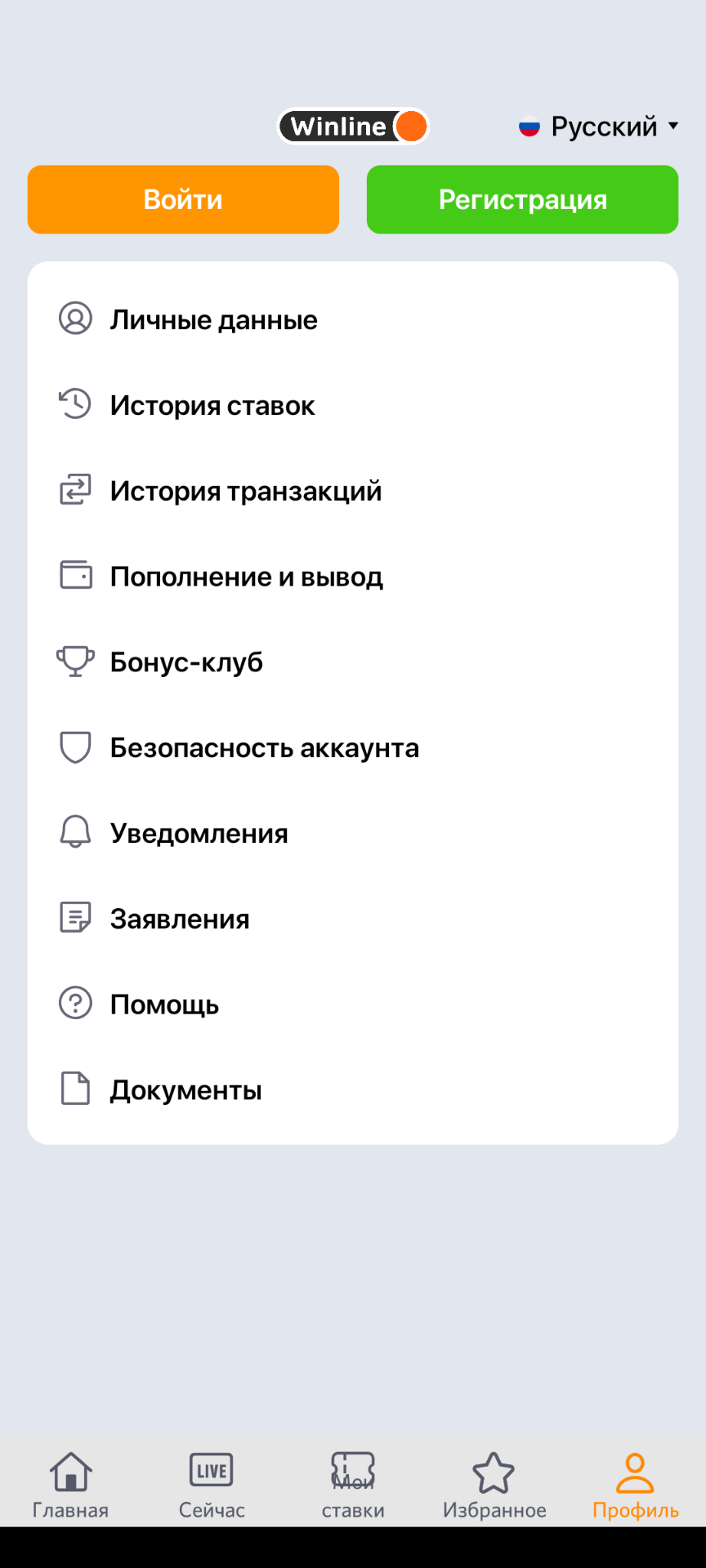The width and height of the screenshot is (706, 1568).
Task: Open Уведомления
Action: click(353, 833)
